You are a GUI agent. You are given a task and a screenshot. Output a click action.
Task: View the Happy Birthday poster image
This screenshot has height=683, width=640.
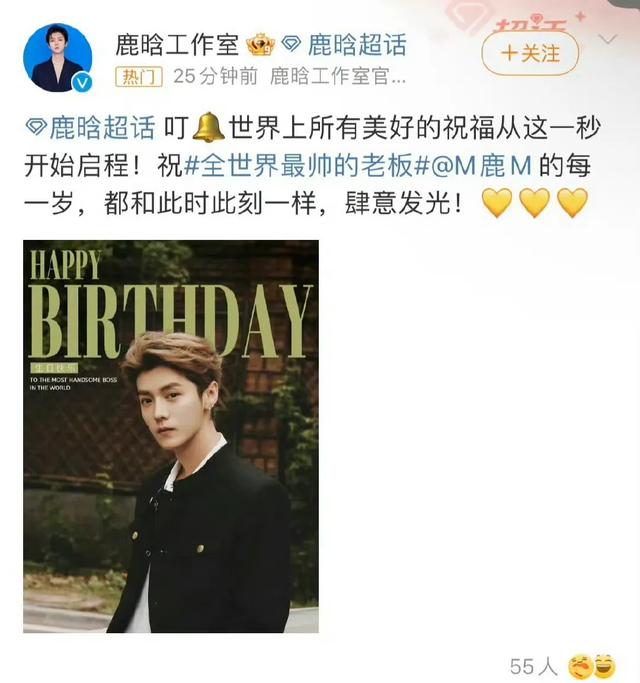[x=171, y=436]
